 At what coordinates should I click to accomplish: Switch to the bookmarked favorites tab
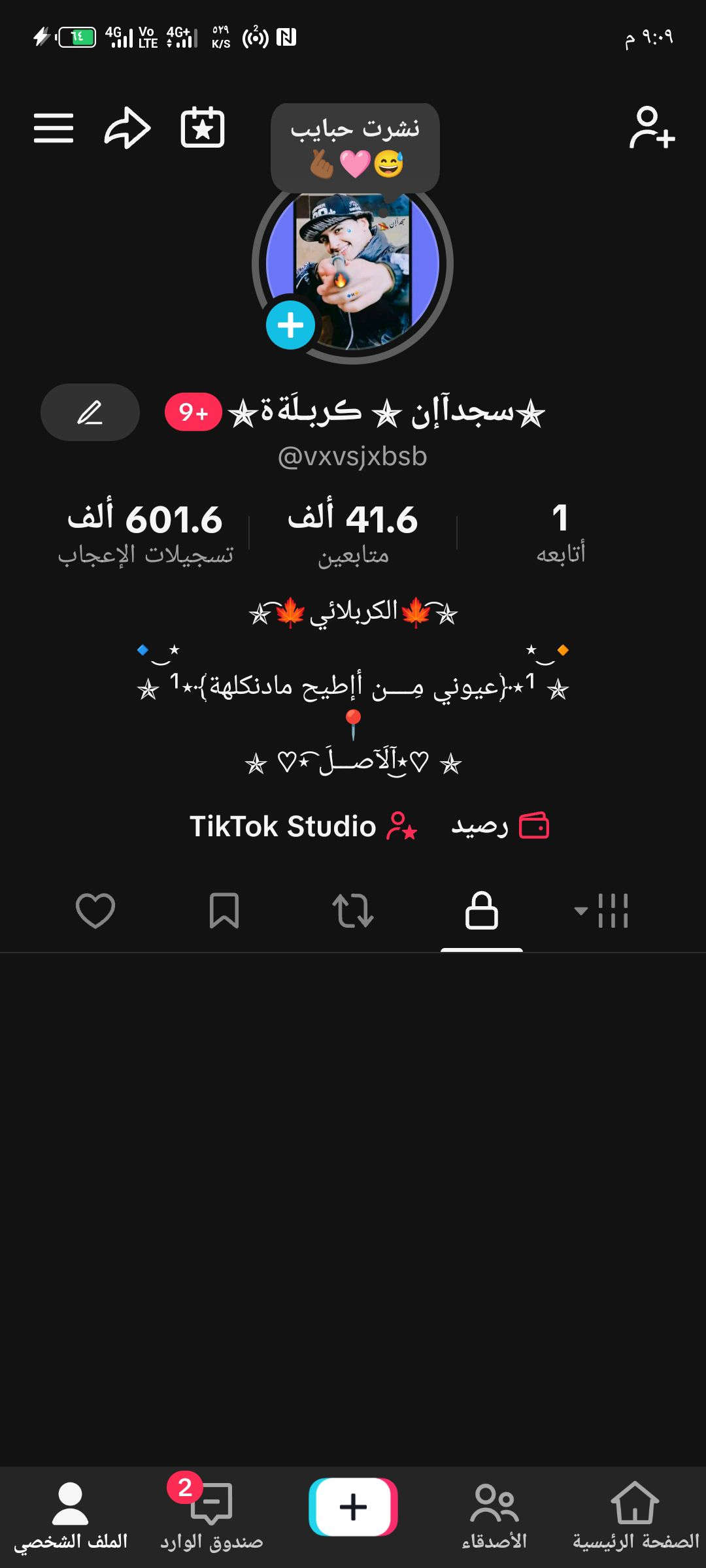coord(224,910)
